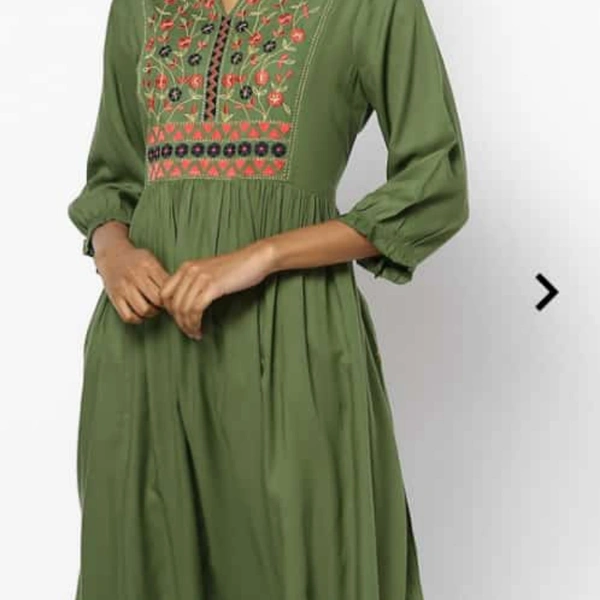Viewport: 600px width, 600px height.
Task: Show the next product image
Action: coord(546,292)
